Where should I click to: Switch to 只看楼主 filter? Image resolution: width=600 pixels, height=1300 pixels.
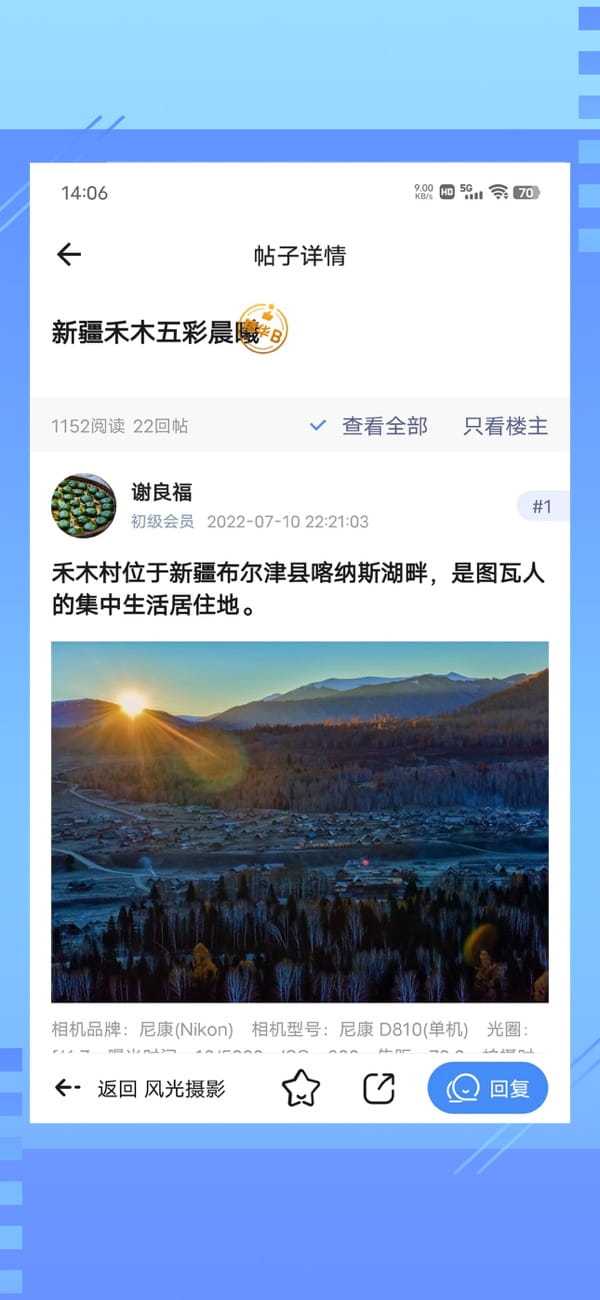[505, 426]
